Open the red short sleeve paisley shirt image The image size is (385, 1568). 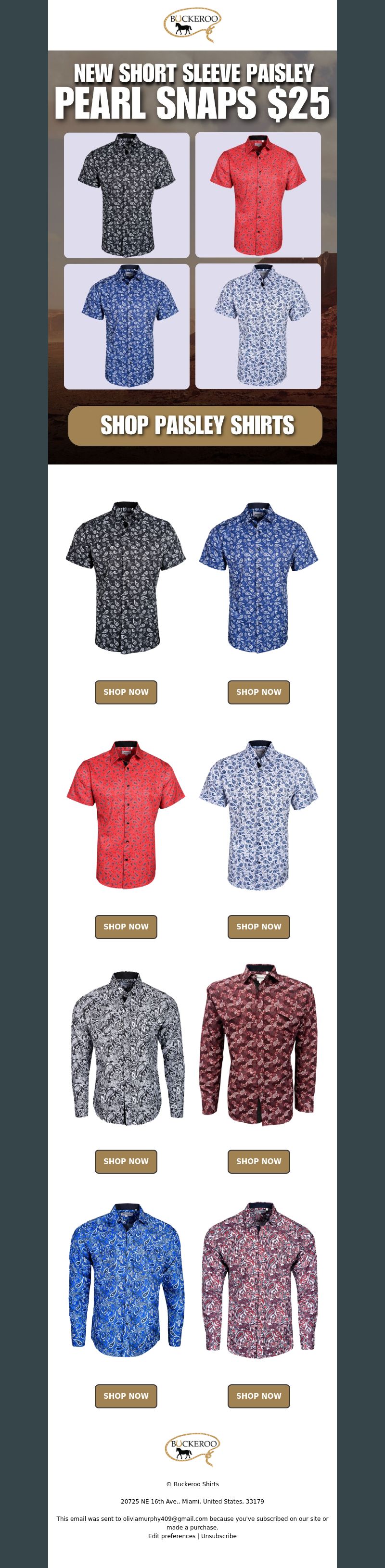(x=126, y=815)
